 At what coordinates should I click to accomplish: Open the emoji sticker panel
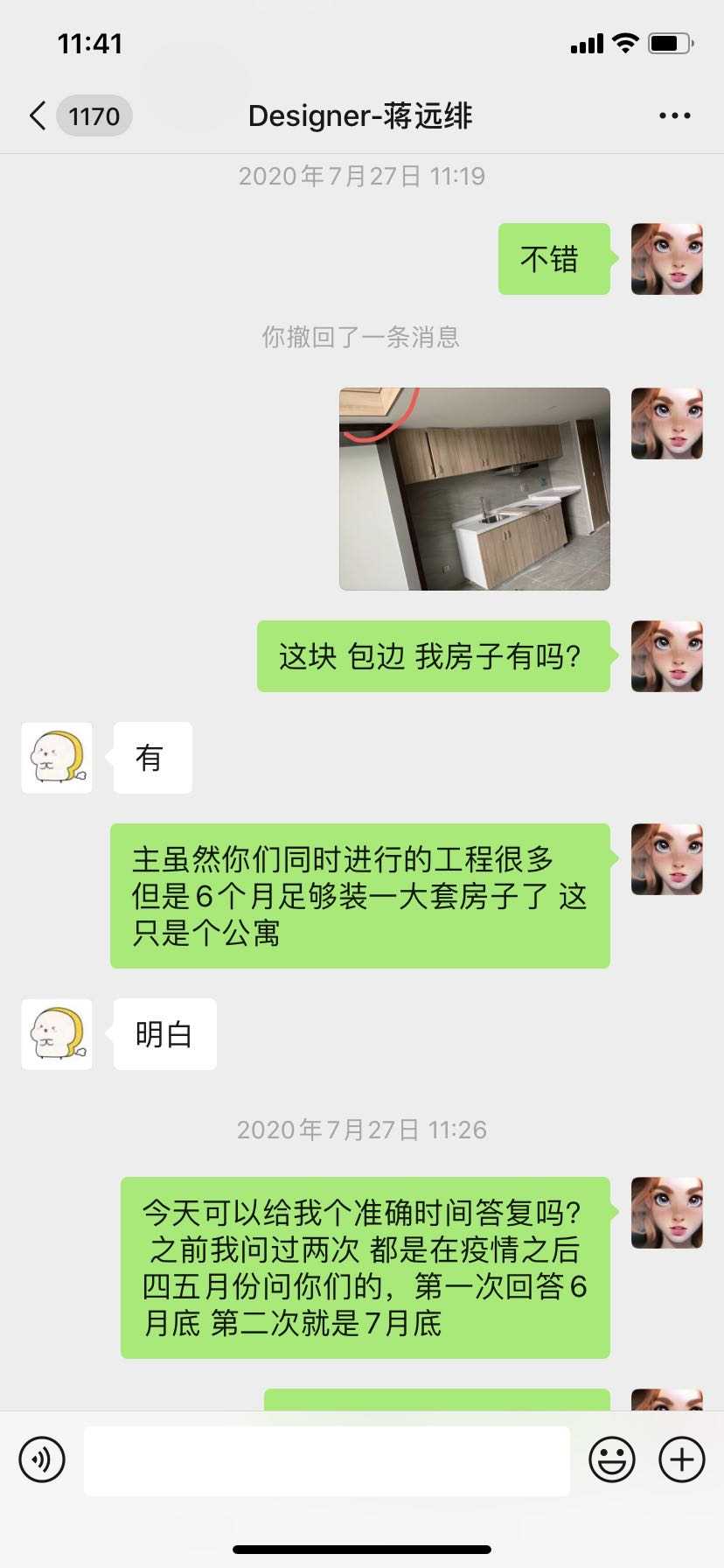[x=611, y=1459]
